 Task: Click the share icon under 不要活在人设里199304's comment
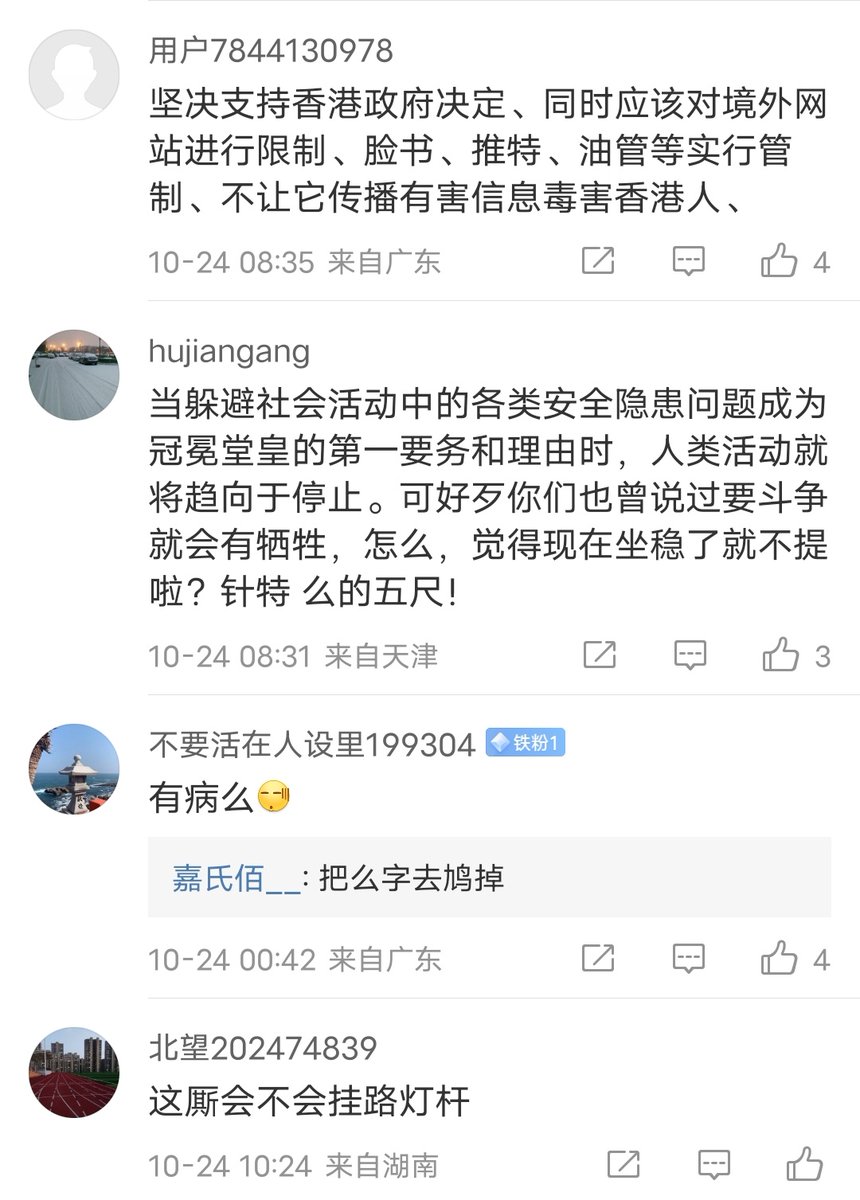coord(598,960)
